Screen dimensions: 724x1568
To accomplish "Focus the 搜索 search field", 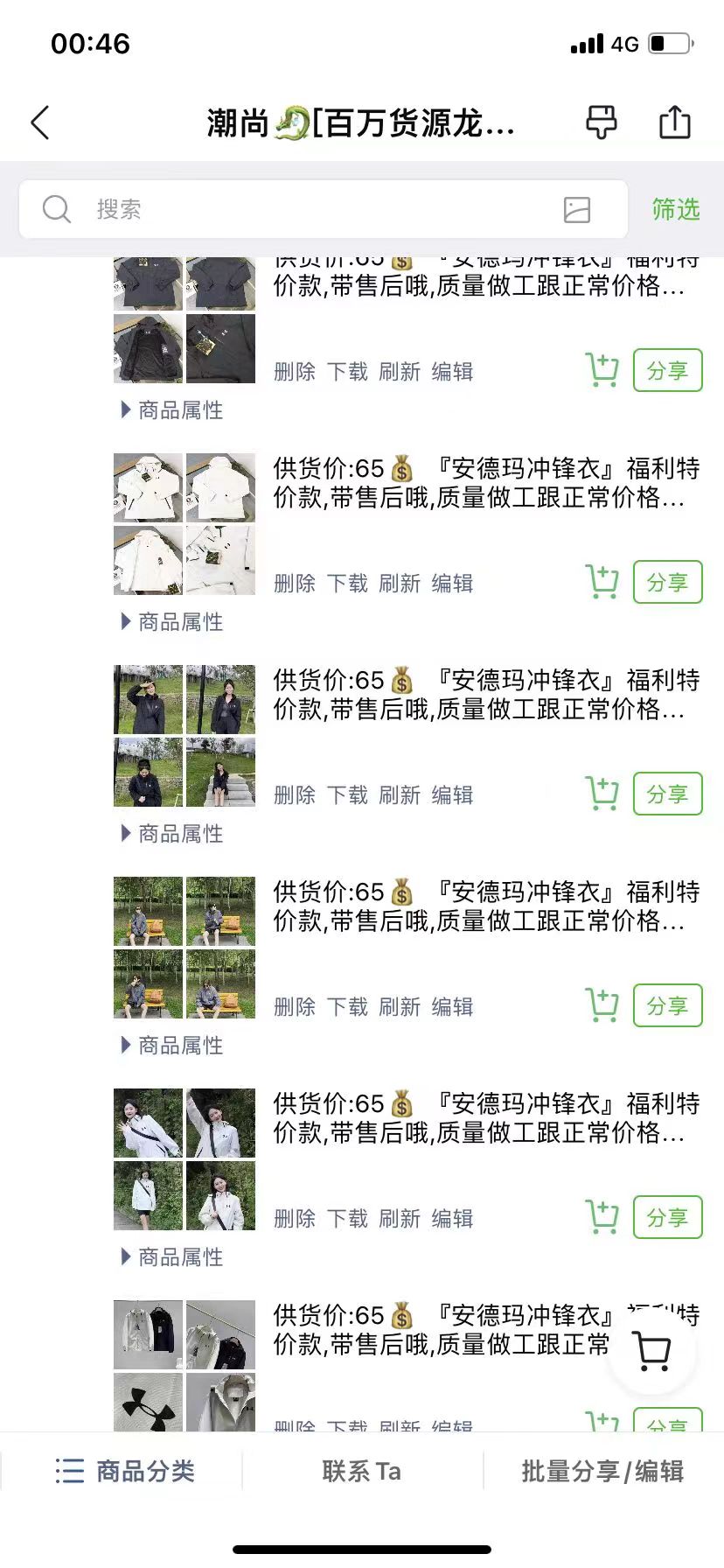I will pyautogui.click(x=324, y=209).
